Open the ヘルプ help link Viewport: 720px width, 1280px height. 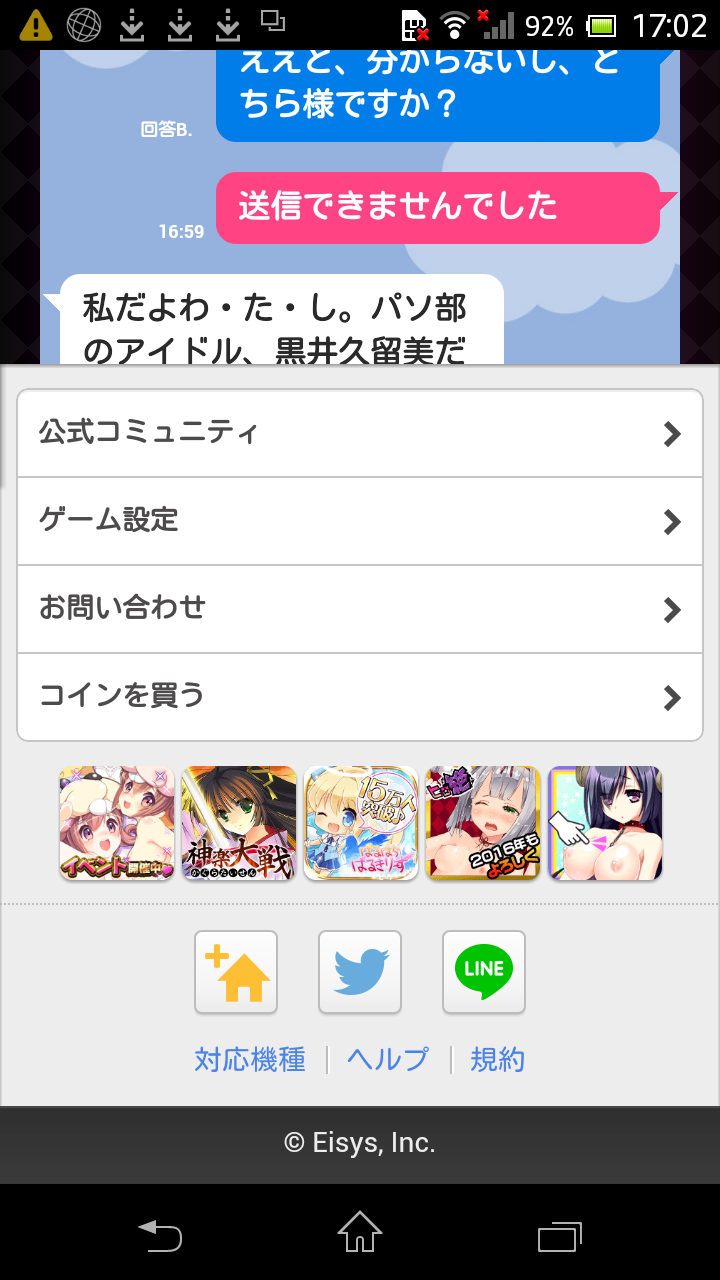[388, 1059]
